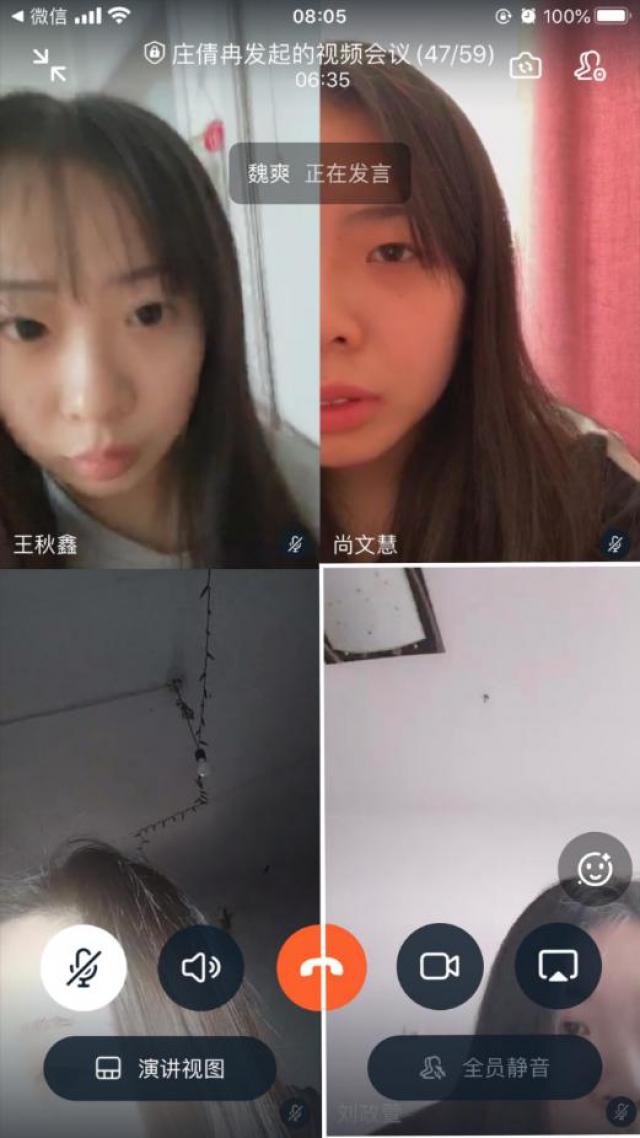640x1138 pixels.
Task: Switch to 演讲视图 layout
Action: tap(160, 1068)
